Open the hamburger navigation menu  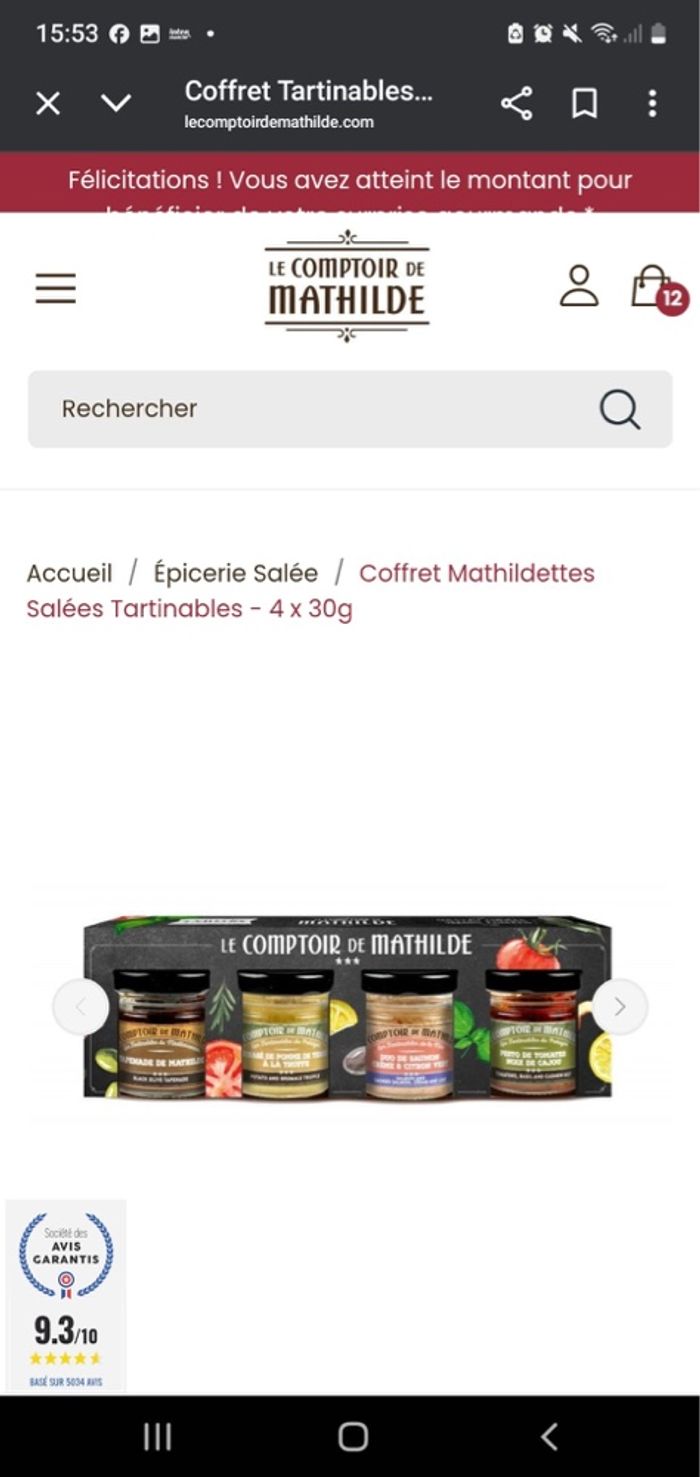(x=56, y=288)
